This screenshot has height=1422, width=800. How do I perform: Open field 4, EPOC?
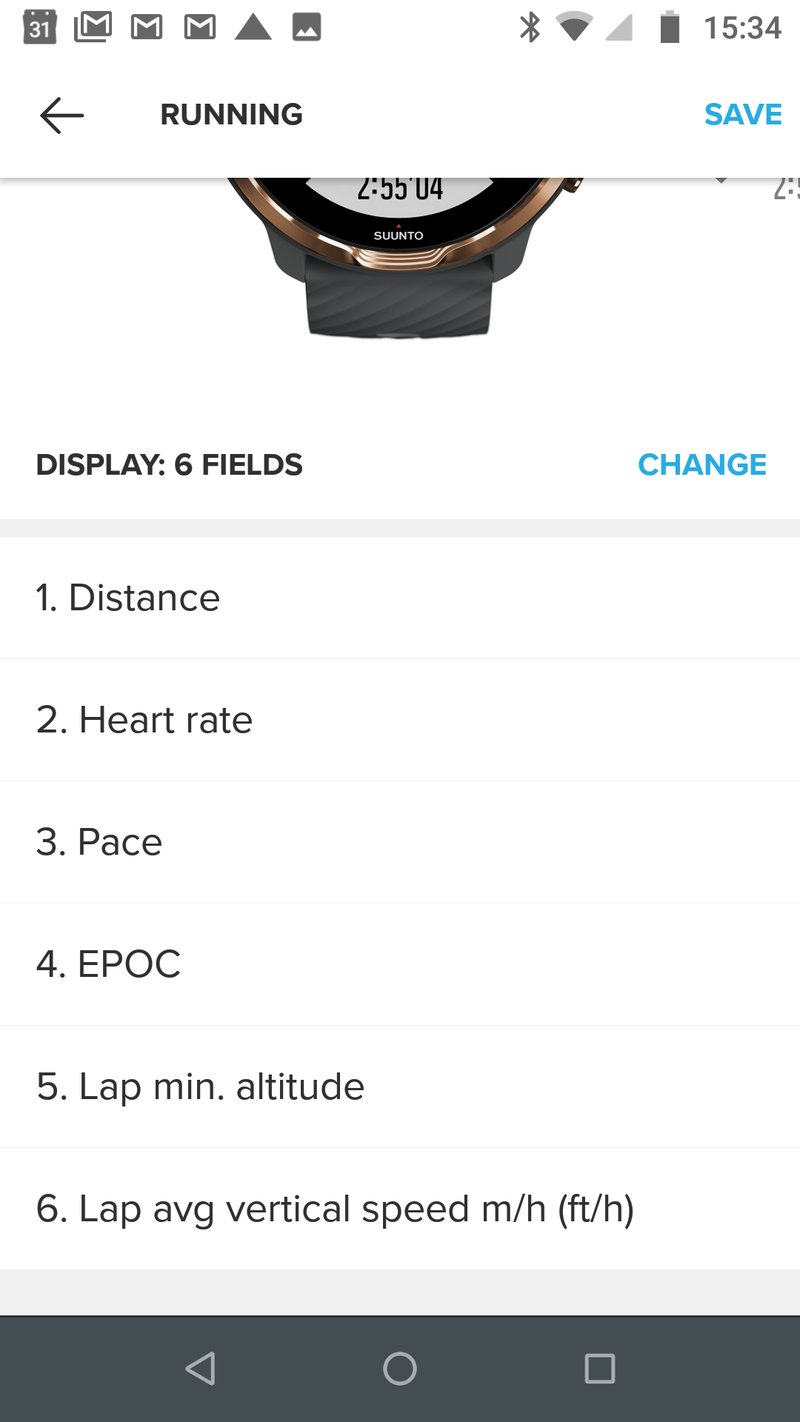point(400,964)
